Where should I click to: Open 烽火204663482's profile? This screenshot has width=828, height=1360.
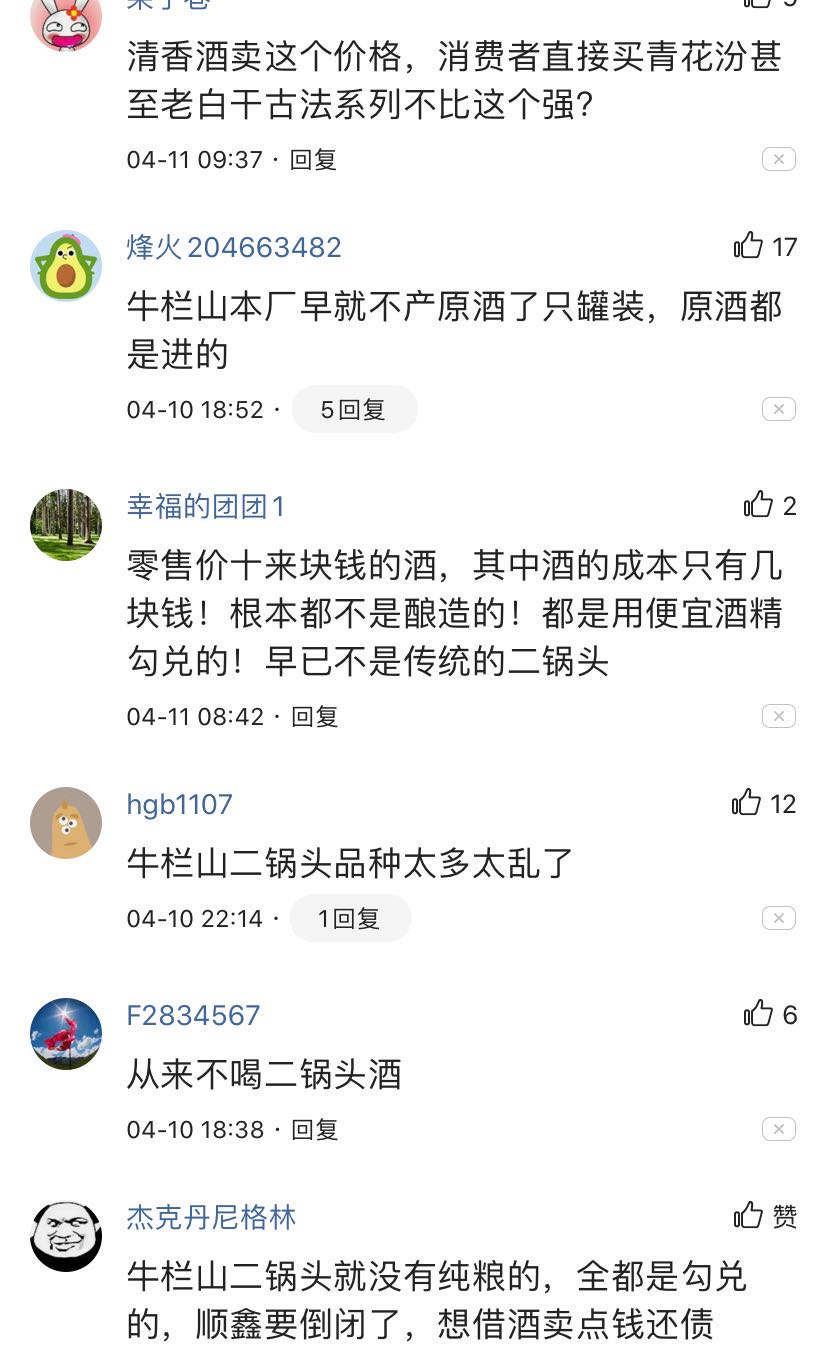(234, 247)
